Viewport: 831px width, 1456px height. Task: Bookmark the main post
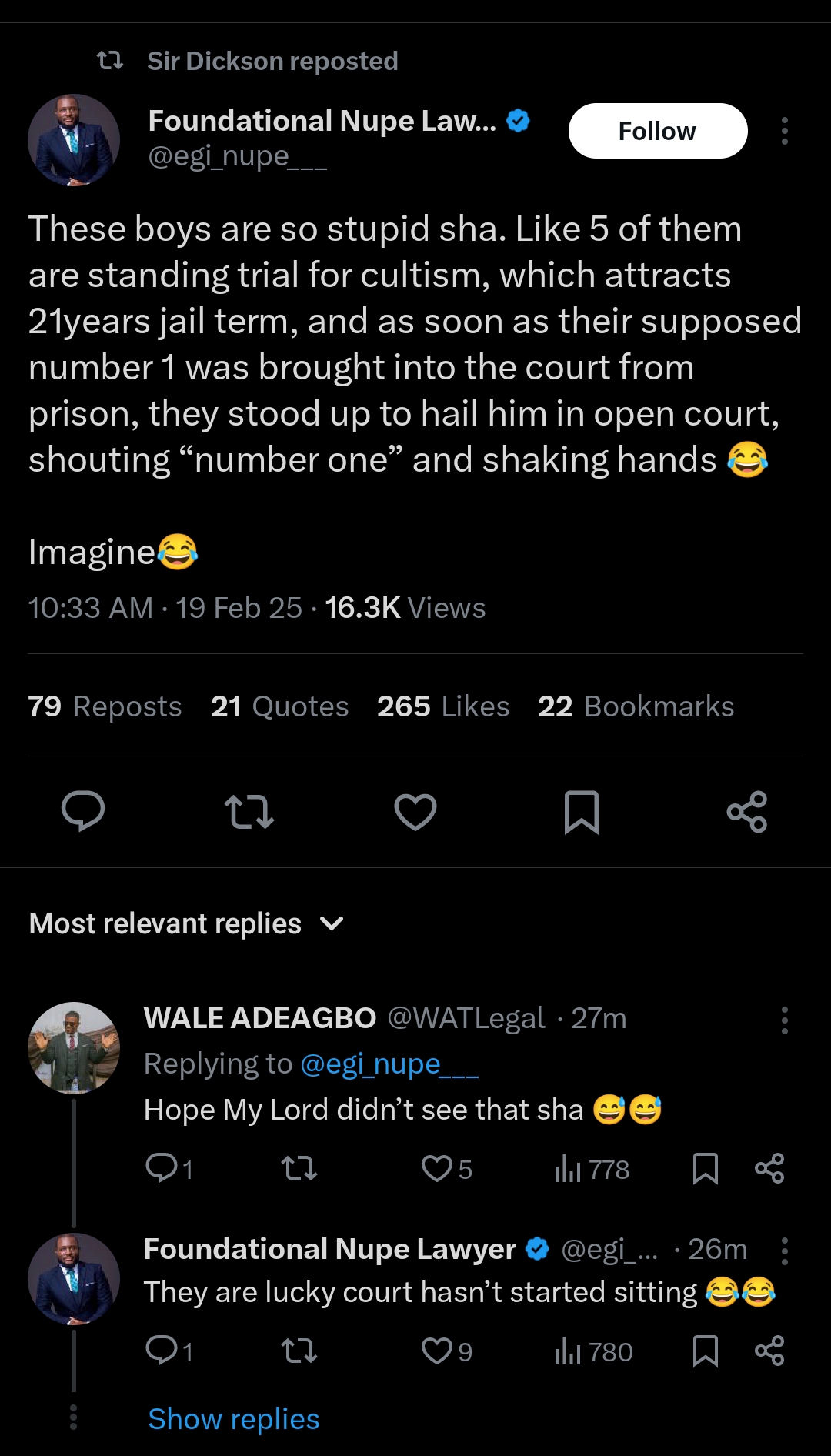coord(582,811)
